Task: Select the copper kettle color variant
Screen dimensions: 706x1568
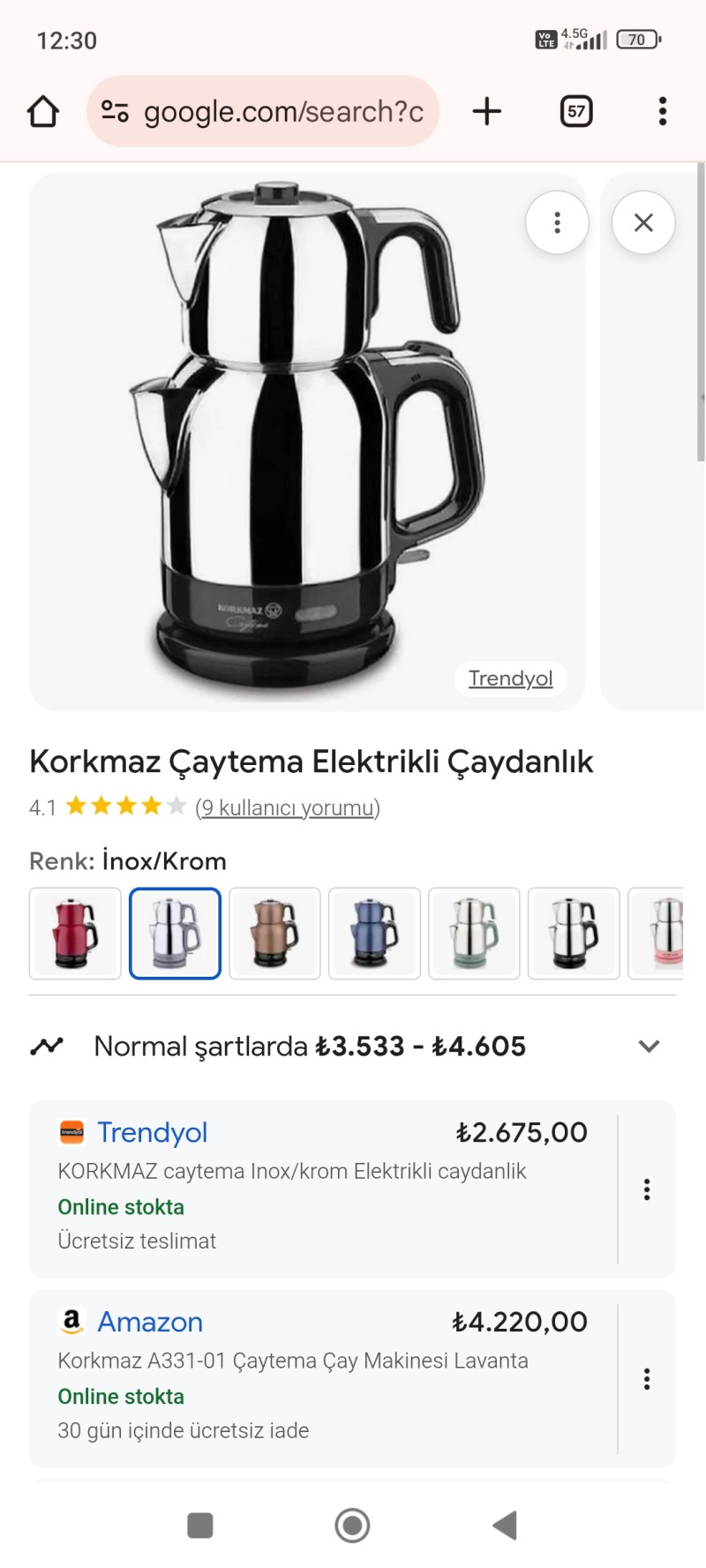Action: (274, 933)
